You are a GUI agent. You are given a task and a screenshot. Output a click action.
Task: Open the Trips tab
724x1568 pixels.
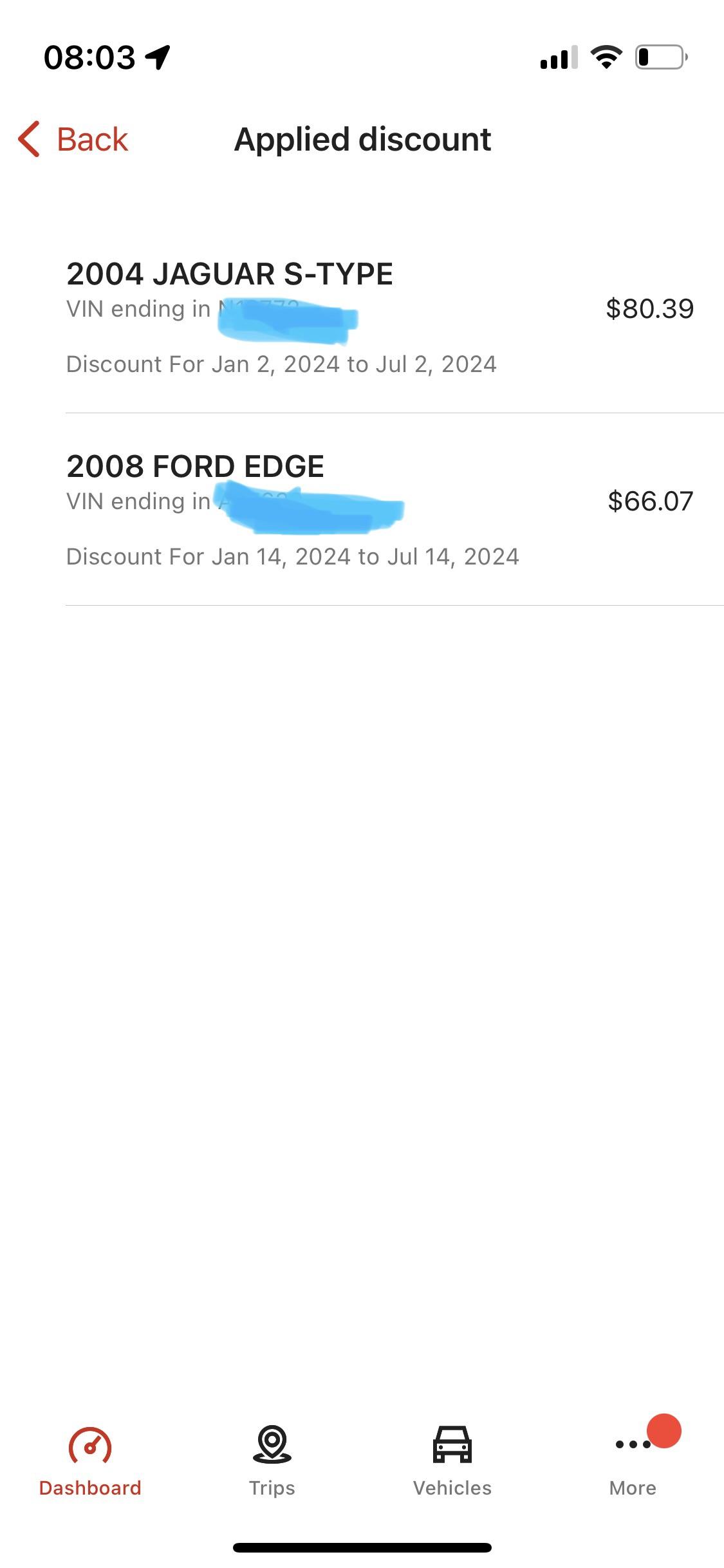tap(272, 1461)
